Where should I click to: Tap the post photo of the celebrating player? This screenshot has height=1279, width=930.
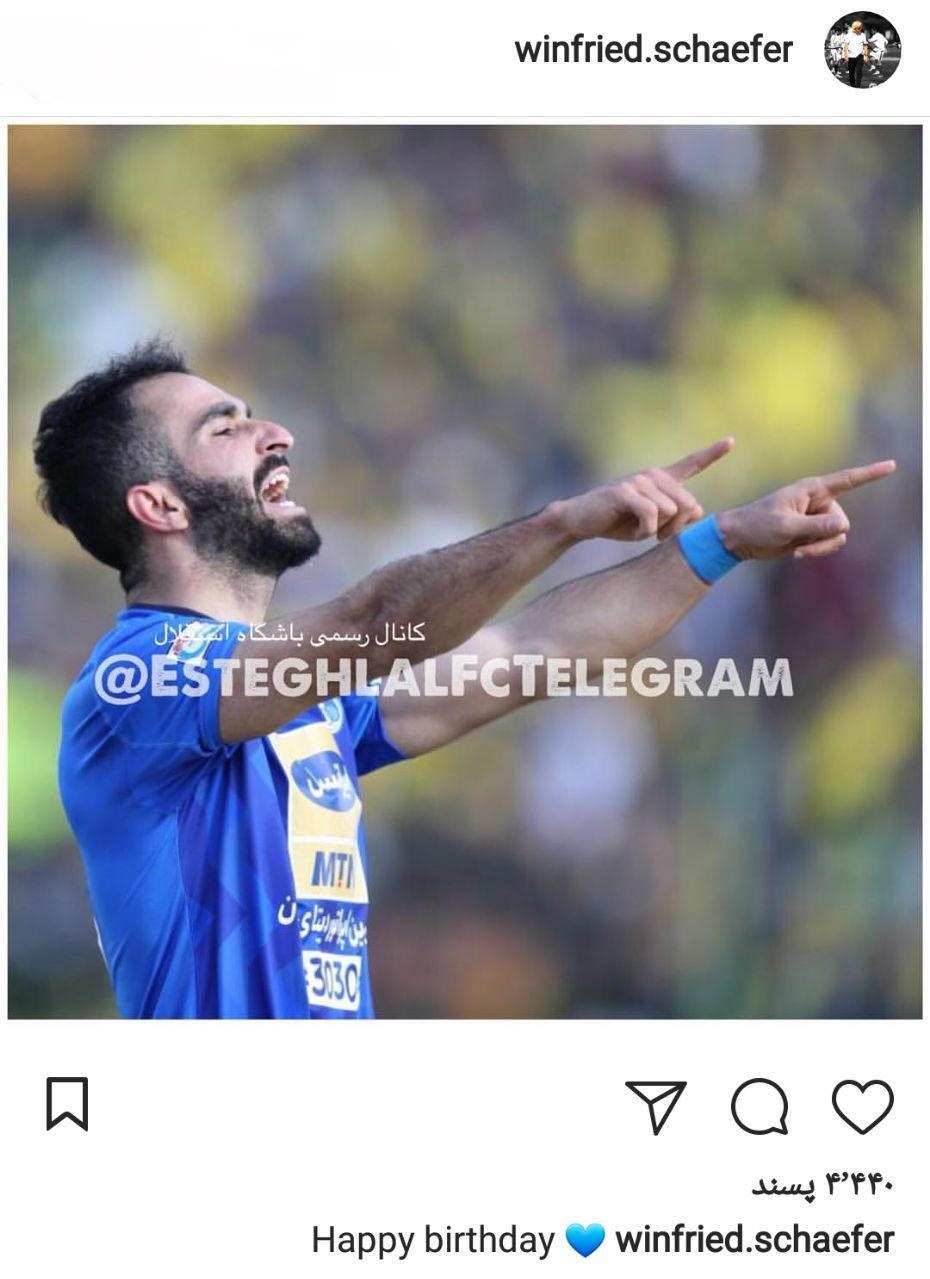pyautogui.click(x=465, y=580)
